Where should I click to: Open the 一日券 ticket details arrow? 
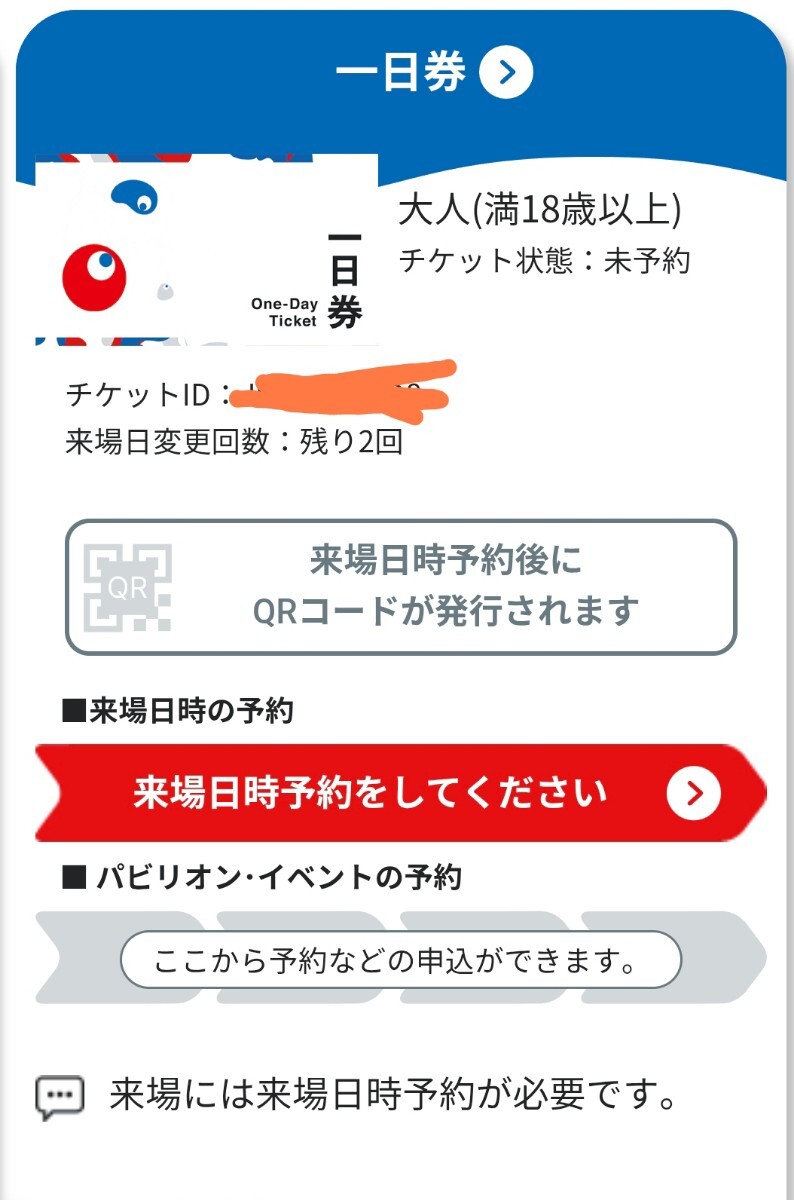point(506,73)
